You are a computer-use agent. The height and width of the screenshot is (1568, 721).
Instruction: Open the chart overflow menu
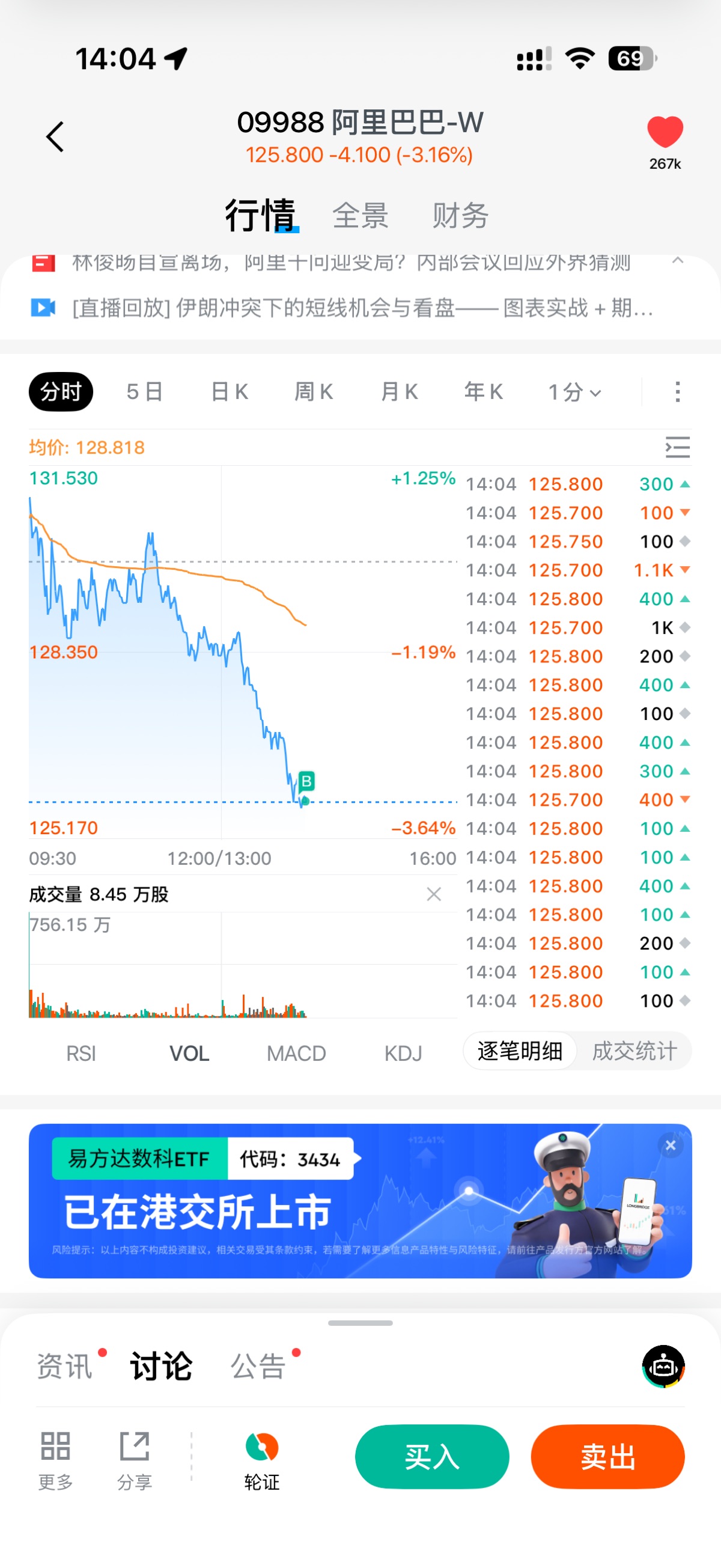677,392
